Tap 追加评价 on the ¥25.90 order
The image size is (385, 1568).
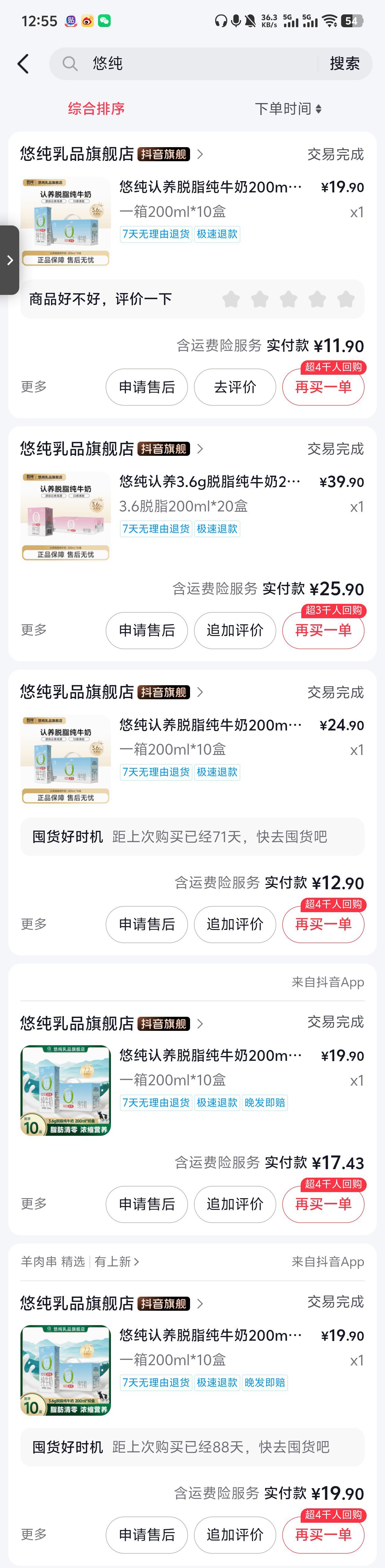[x=235, y=631]
